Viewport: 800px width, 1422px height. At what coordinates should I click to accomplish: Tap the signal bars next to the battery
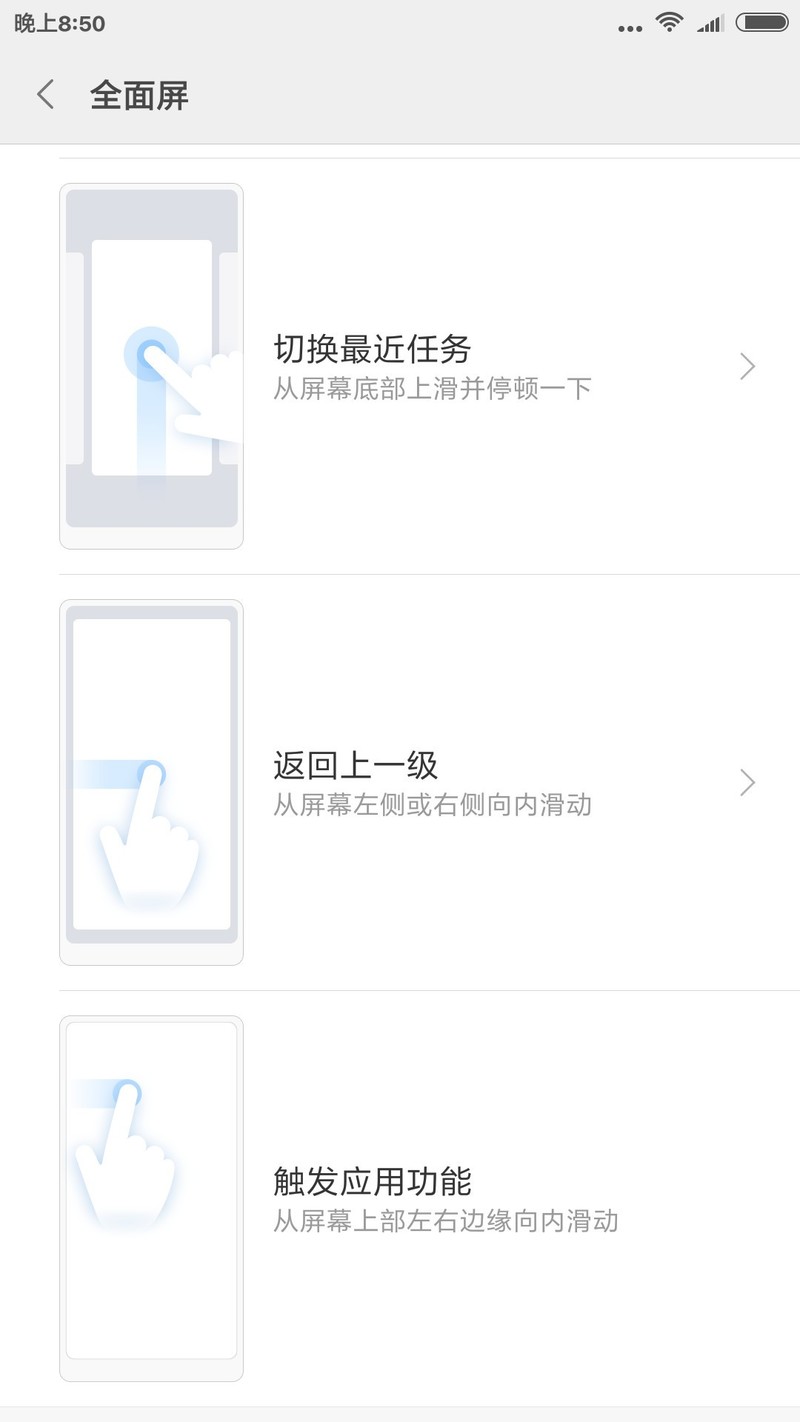(x=710, y=24)
